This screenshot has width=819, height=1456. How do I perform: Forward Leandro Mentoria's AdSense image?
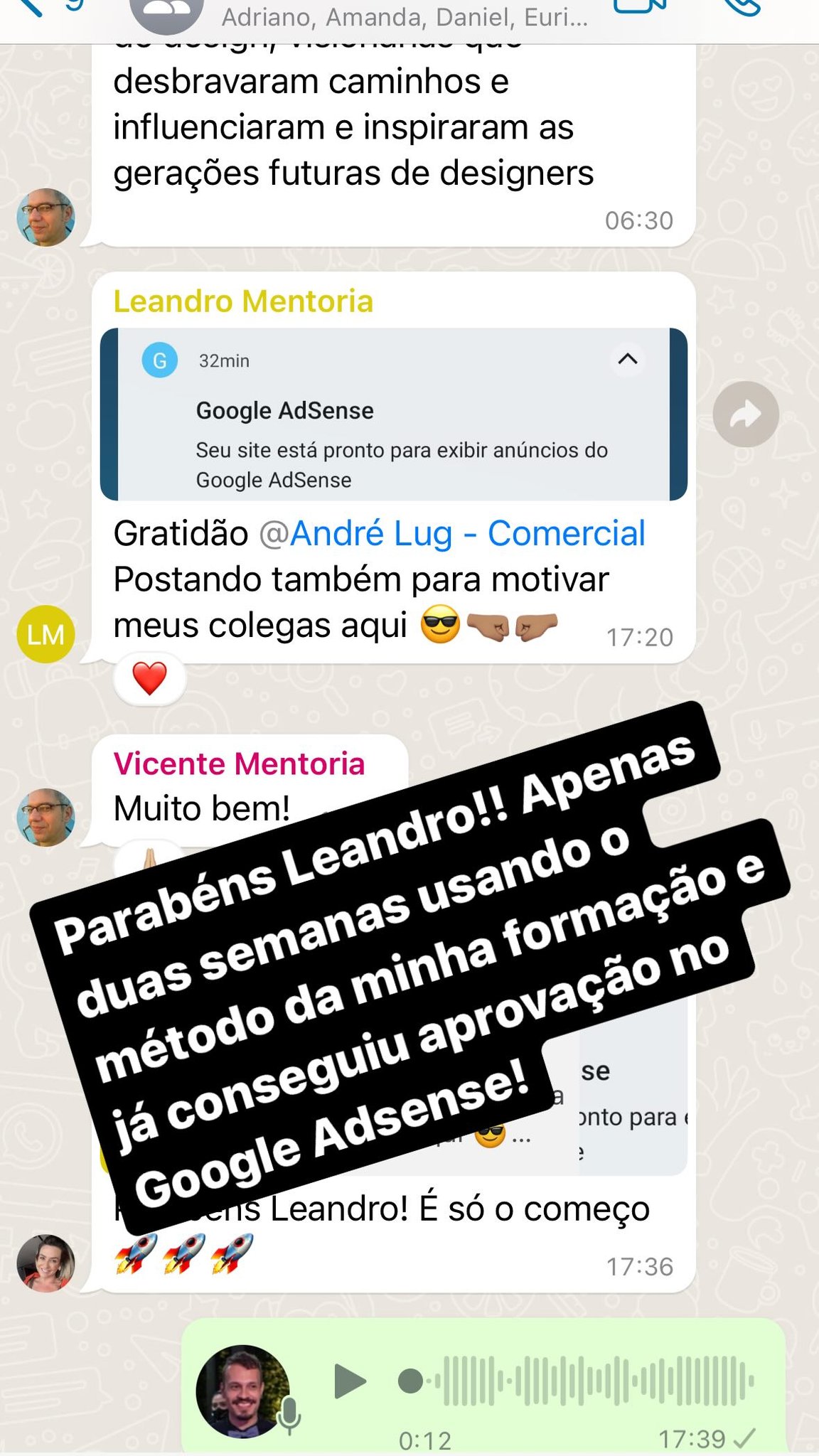pyautogui.click(x=746, y=414)
